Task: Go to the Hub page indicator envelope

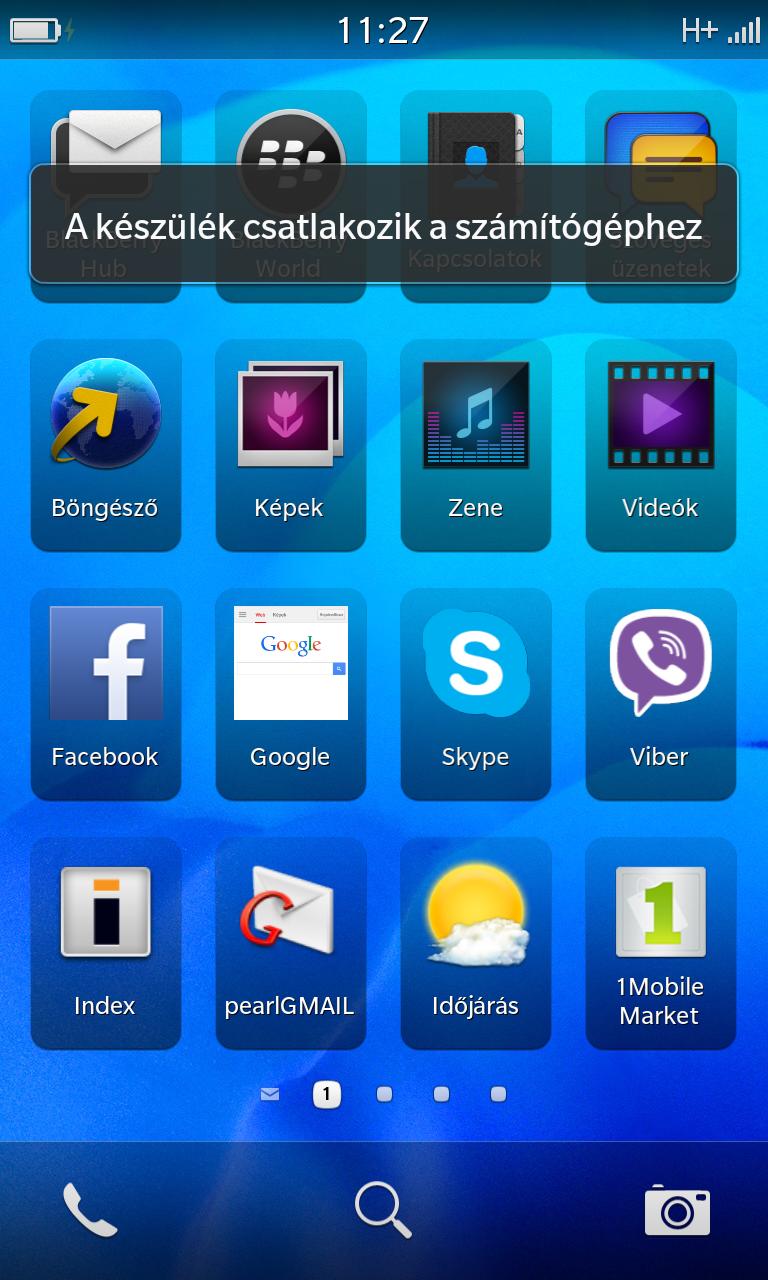Action: [270, 1094]
